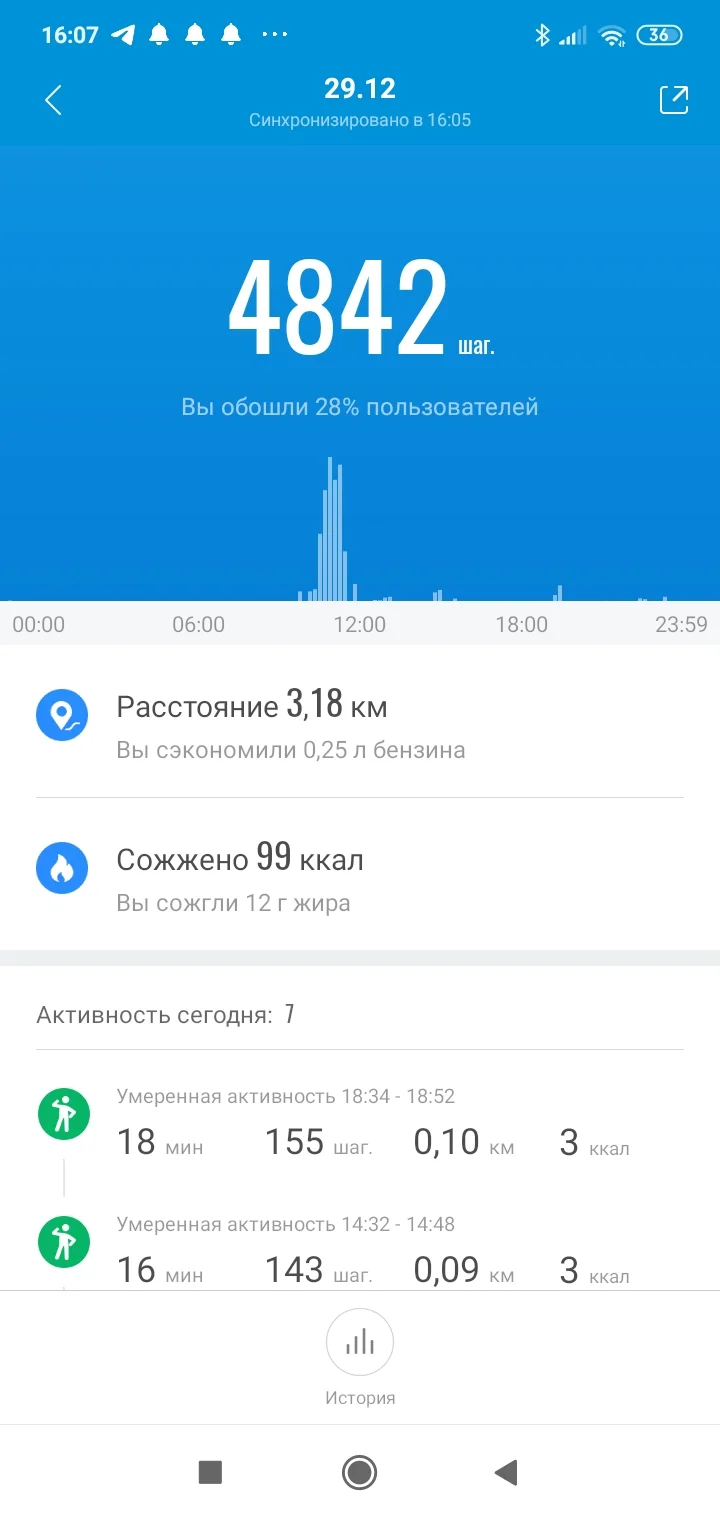Open the История statistics button
The image size is (720, 1520).
[x=360, y=1343]
